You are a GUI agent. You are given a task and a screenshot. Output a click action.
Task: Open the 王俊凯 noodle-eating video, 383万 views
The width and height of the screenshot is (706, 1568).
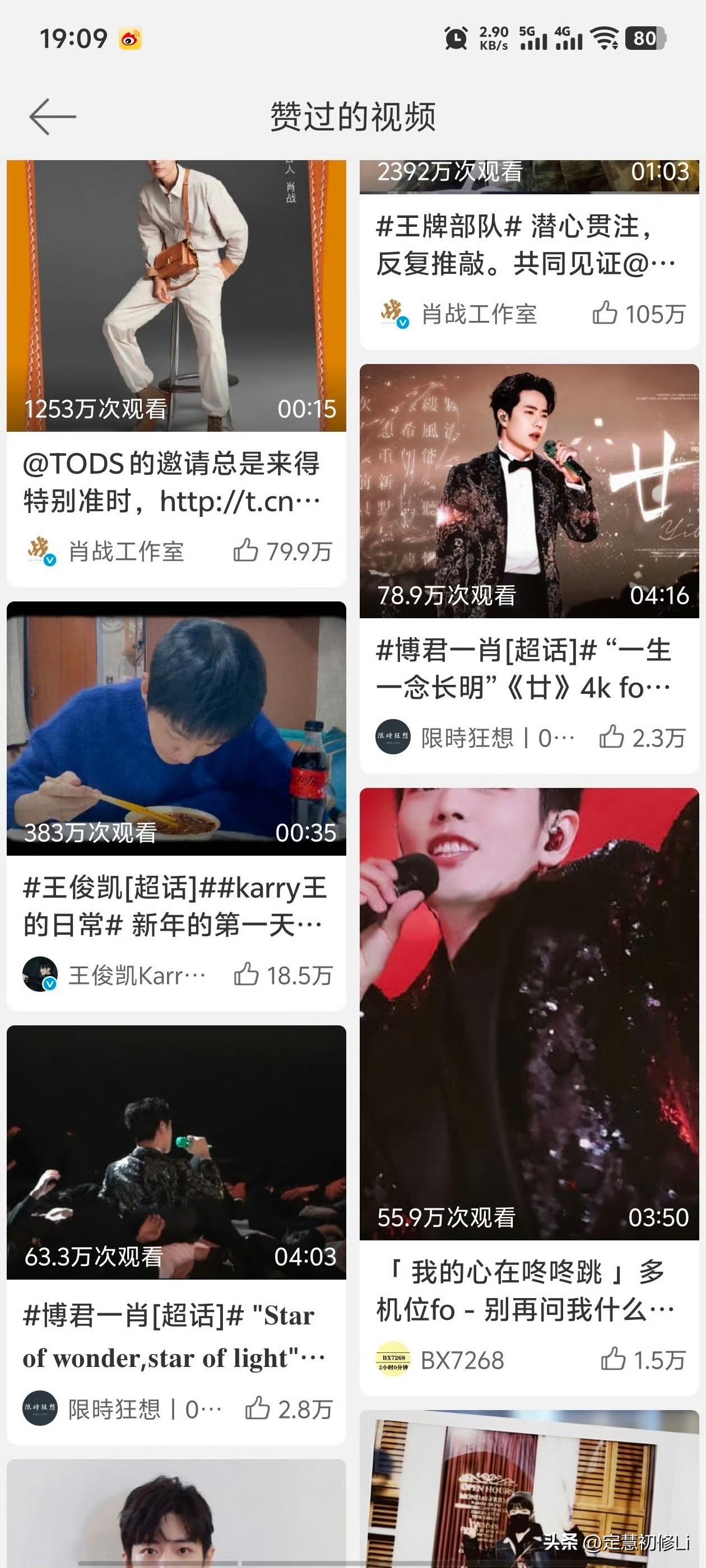tap(176, 728)
